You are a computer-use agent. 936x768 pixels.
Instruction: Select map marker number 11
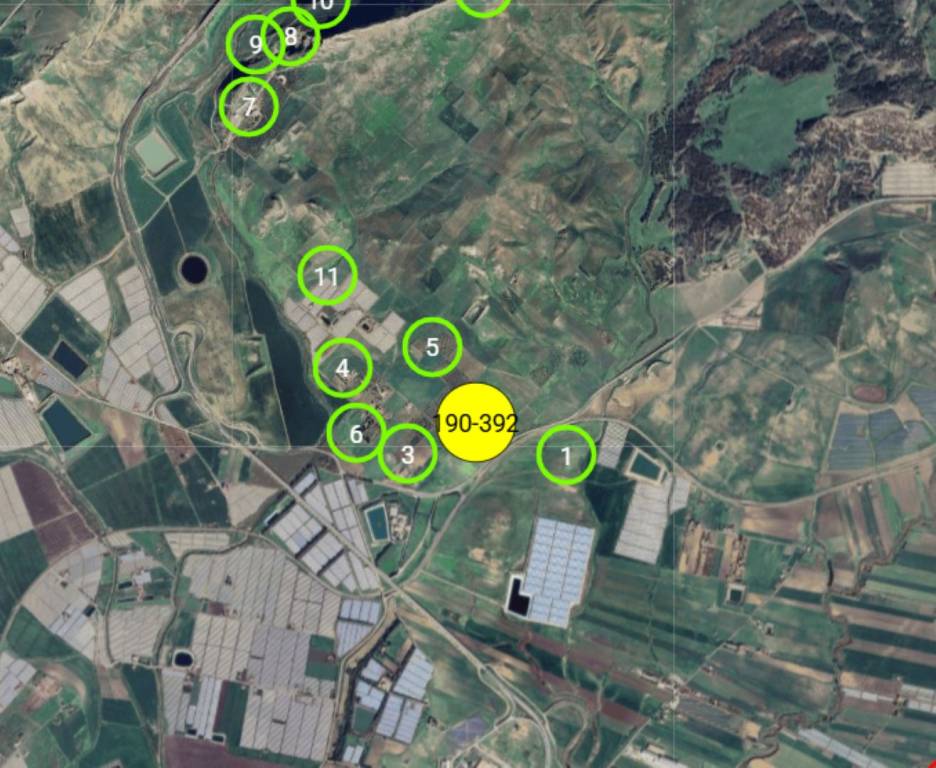coord(327,275)
